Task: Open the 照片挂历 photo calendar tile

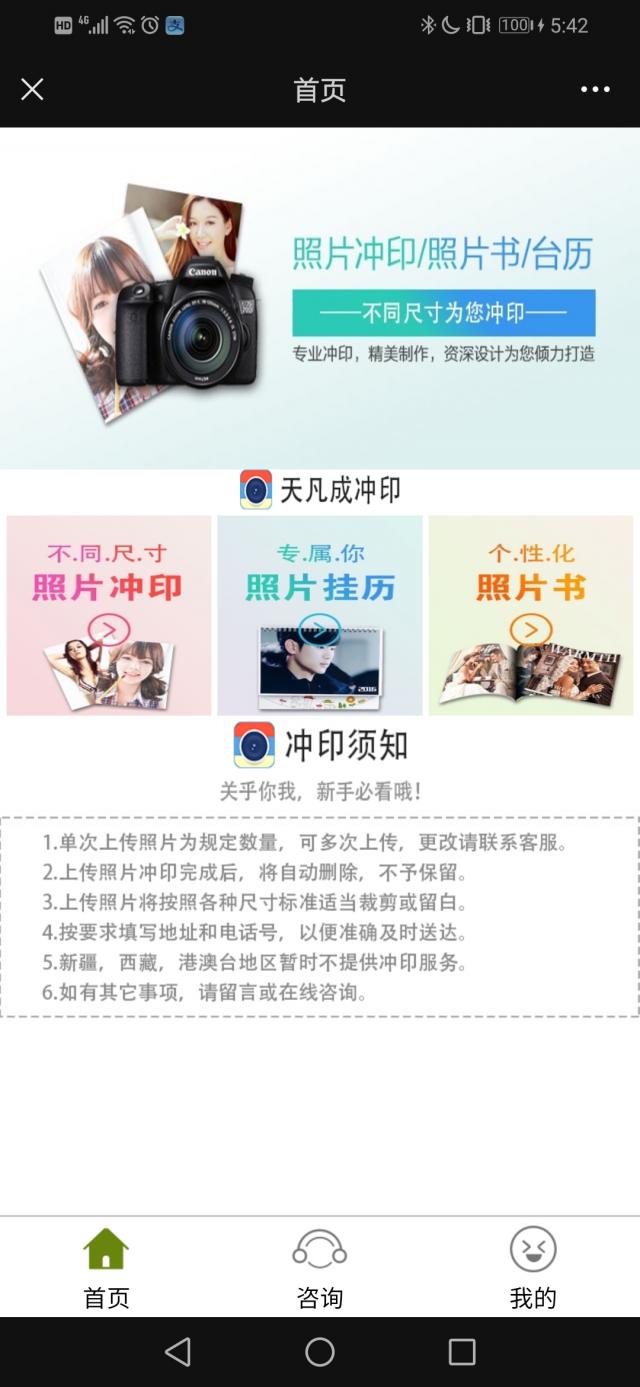Action: click(x=320, y=615)
